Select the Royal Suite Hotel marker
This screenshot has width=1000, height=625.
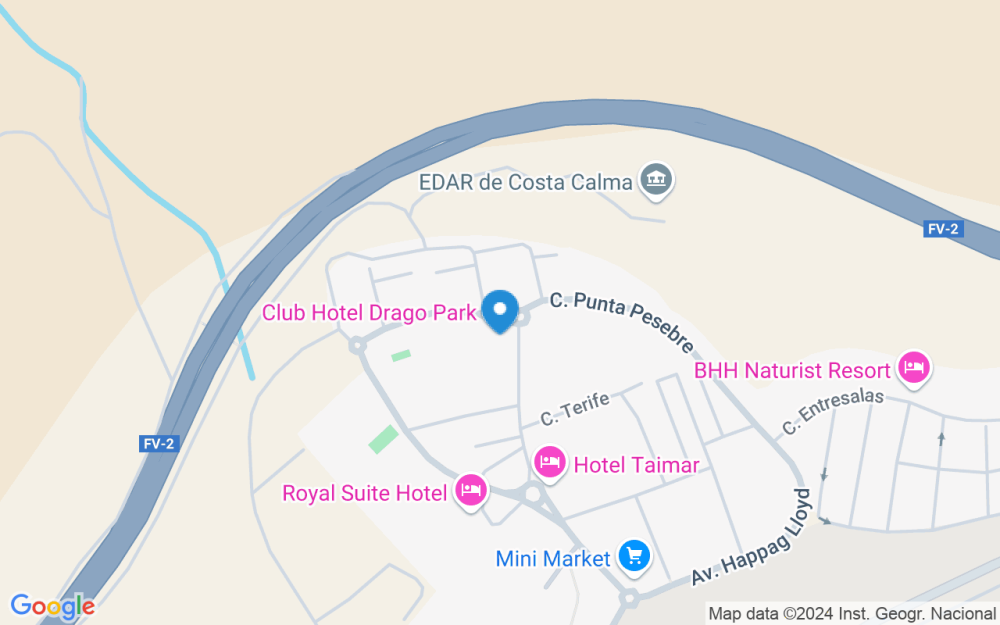[472, 489]
